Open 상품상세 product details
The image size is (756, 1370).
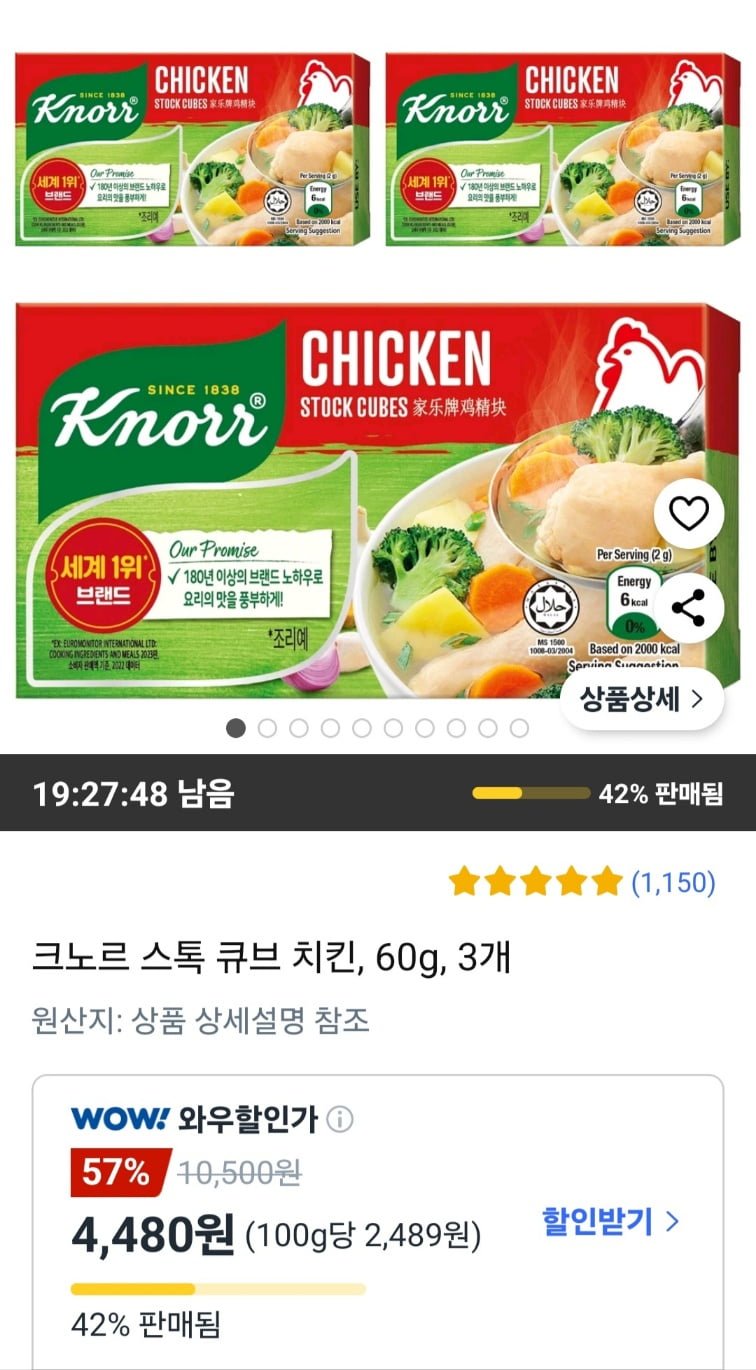(640, 699)
